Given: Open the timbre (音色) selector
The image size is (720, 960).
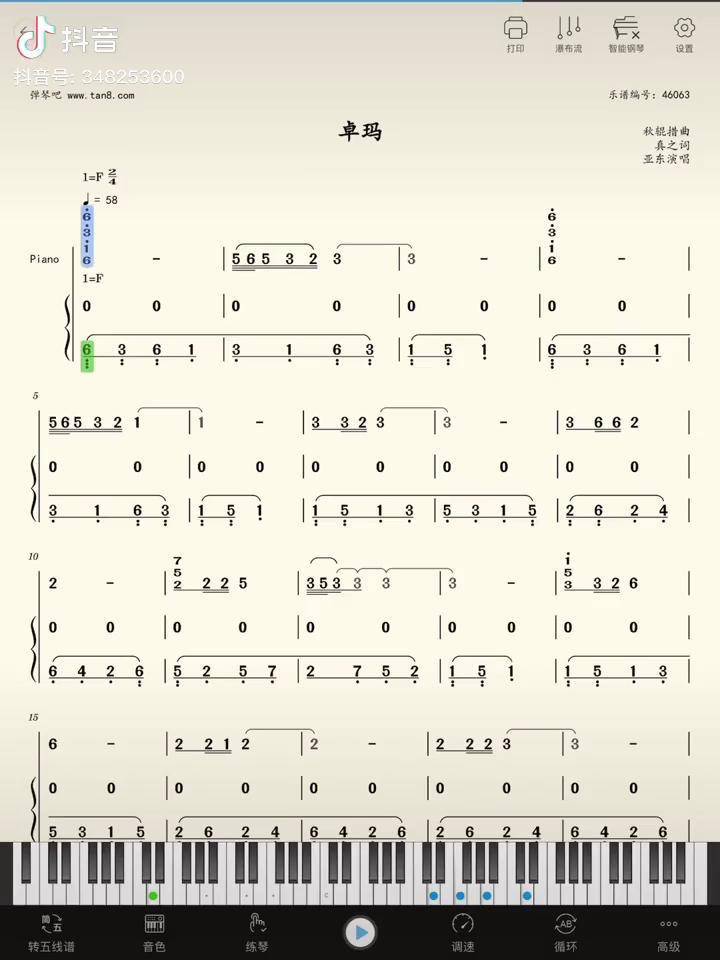Looking at the screenshot, I should click(154, 932).
